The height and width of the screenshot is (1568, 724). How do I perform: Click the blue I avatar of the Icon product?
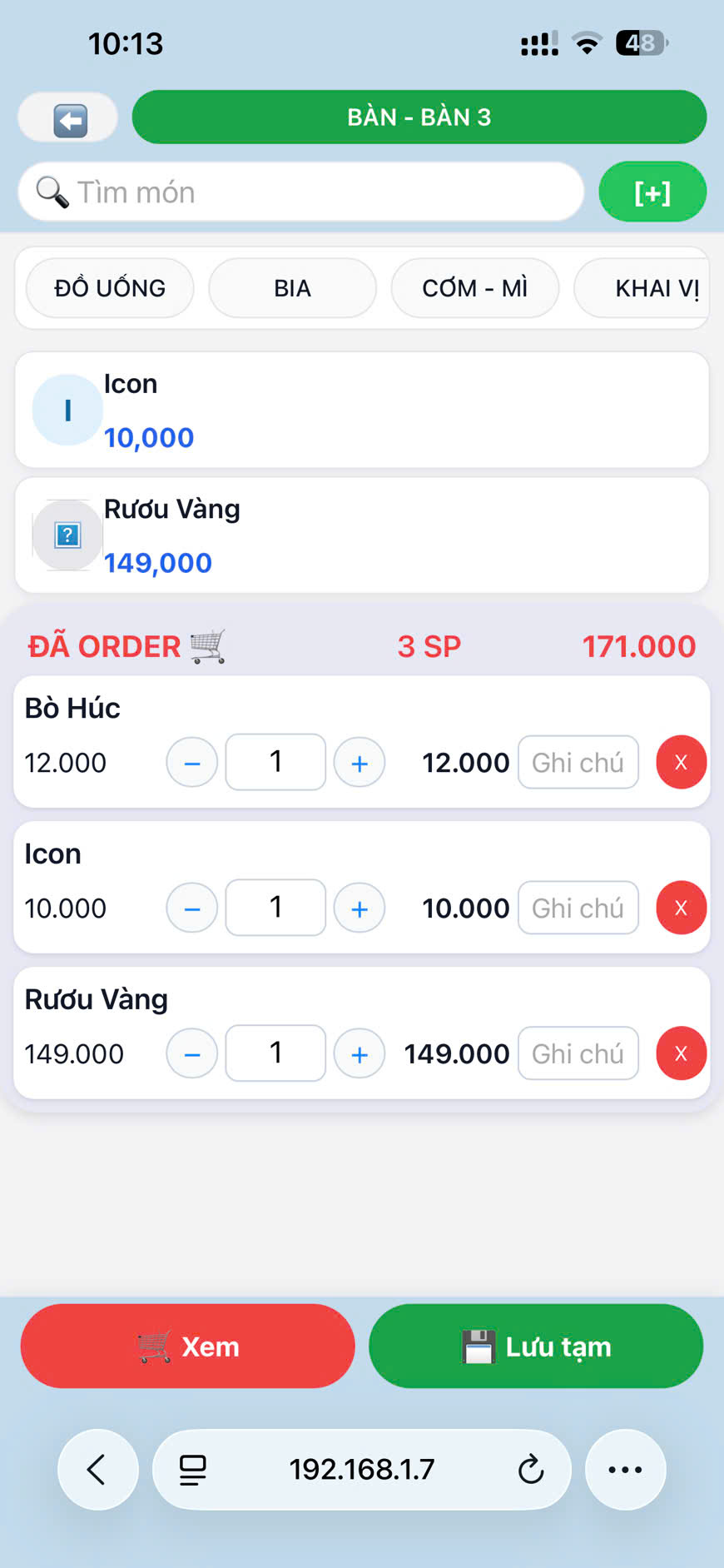(x=67, y=410)
